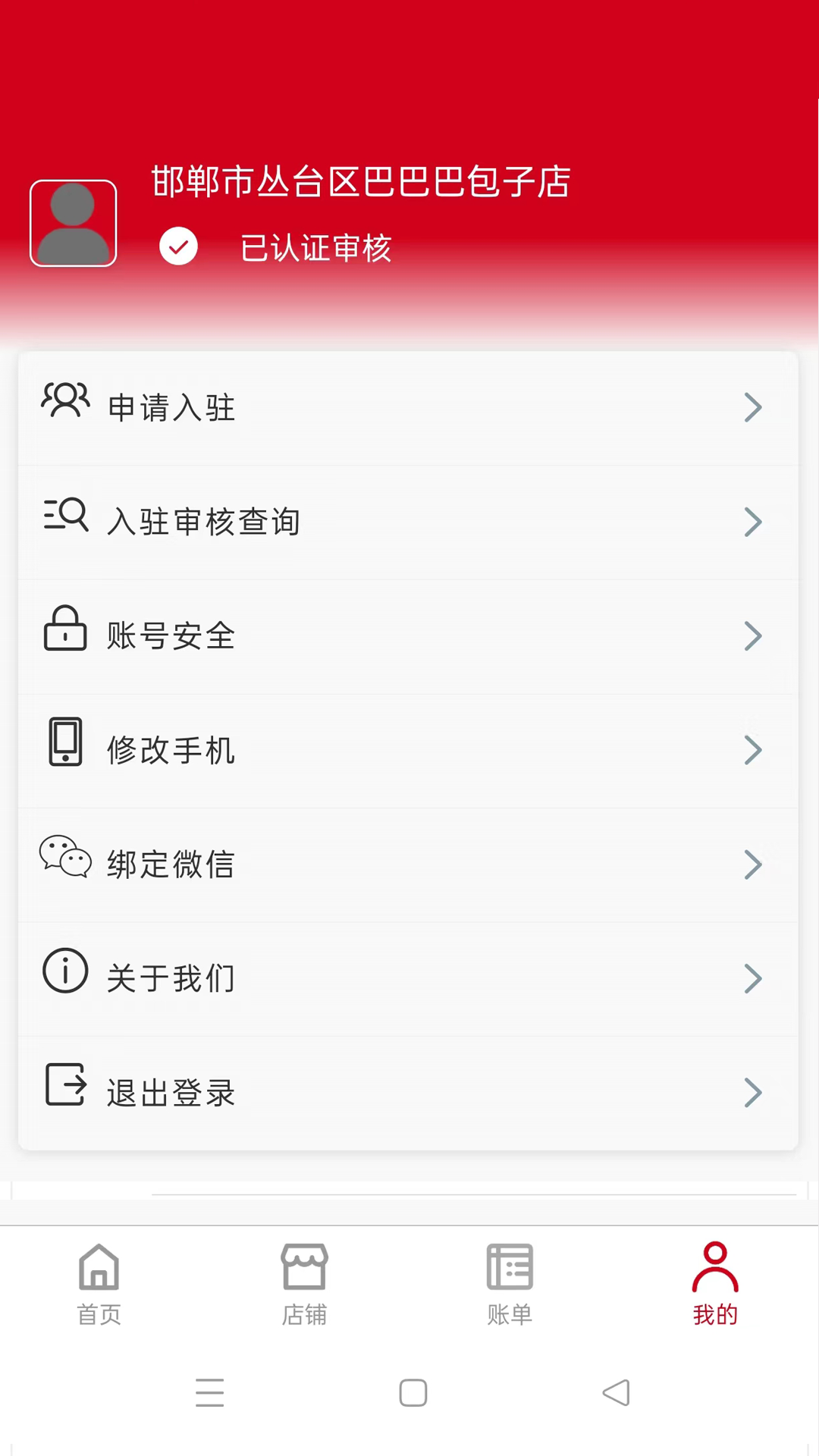Click the info icon beside 关于我们
This screenshot has width=819, height=1456.
[65, 972]
